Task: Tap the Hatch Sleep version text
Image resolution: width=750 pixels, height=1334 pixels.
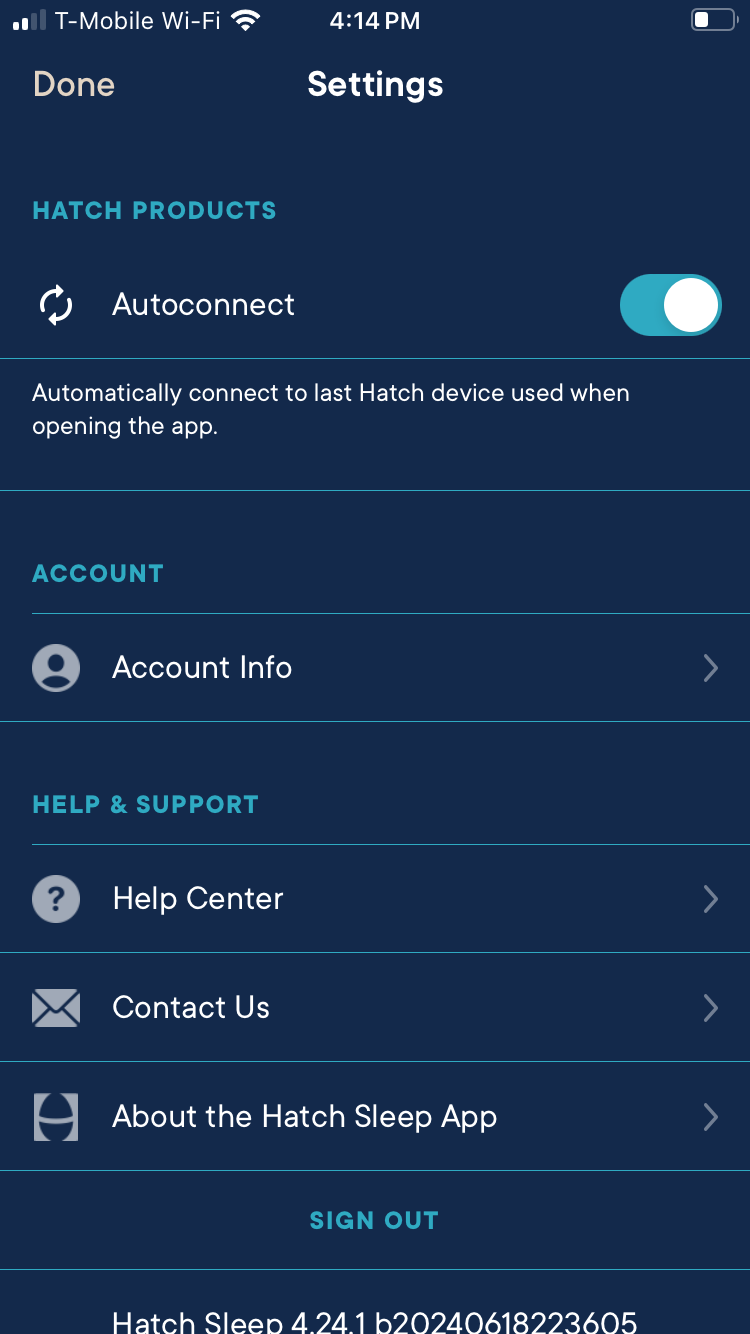Action: [x=375, y=1320]
